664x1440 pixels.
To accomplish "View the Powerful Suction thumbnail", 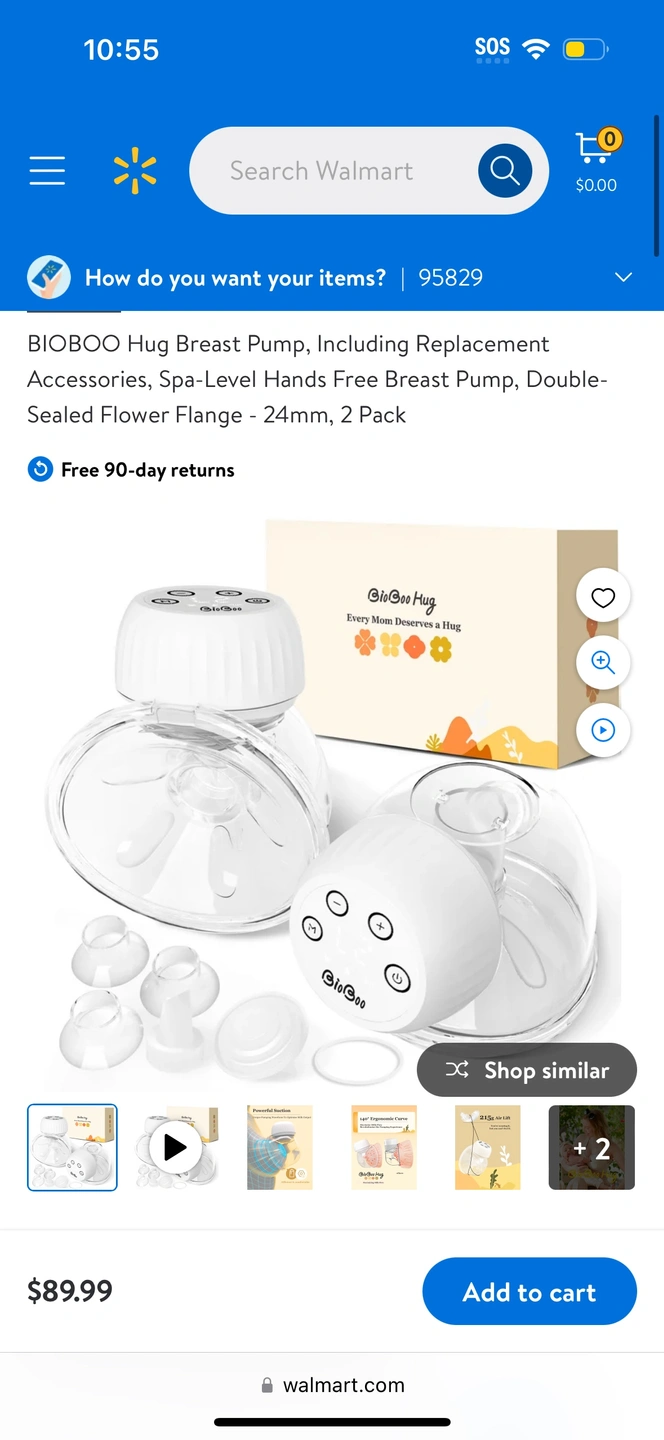I will [x=280, y=1147].
